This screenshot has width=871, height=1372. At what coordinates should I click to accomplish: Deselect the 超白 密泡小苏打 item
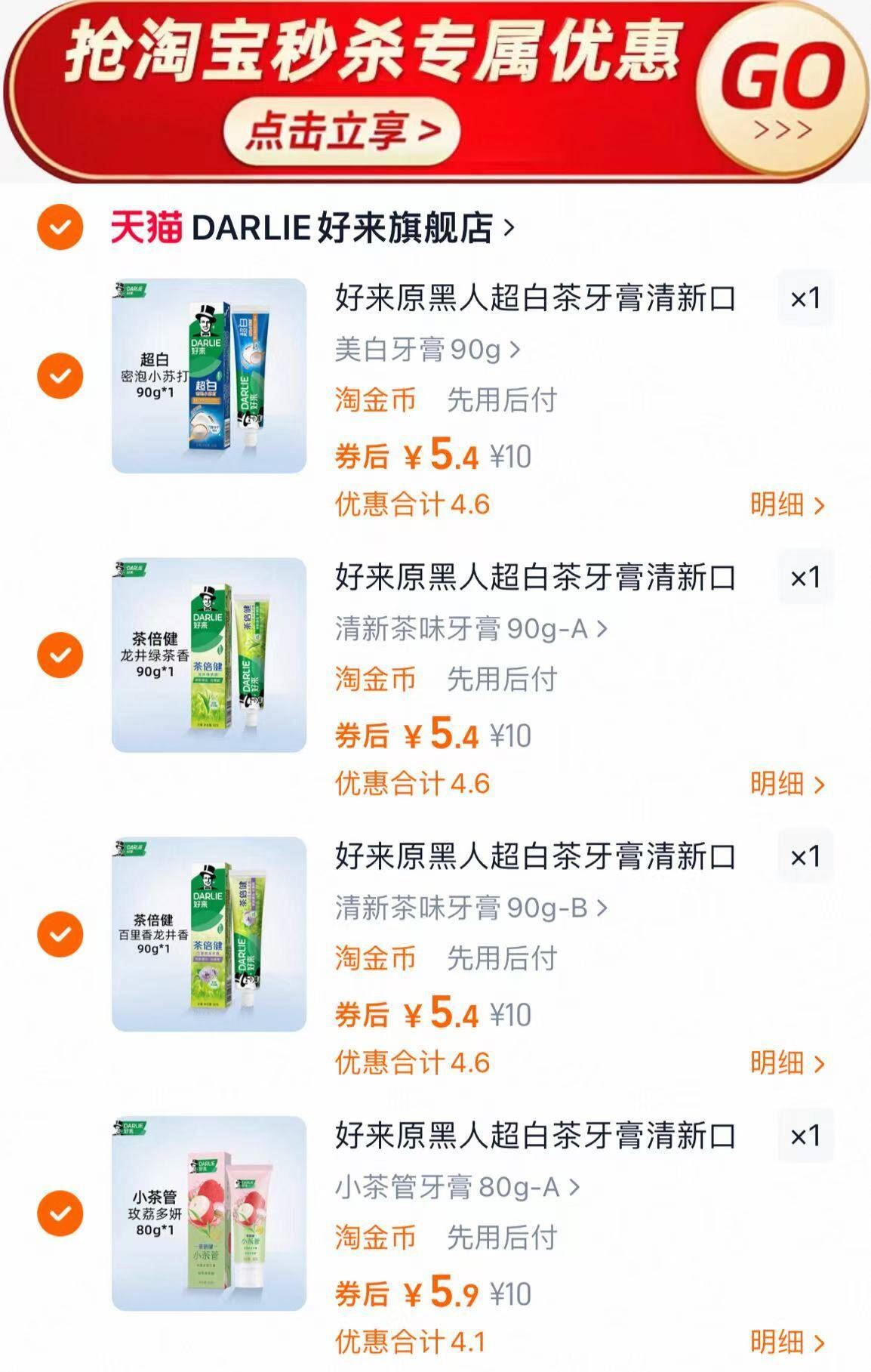[x=59, y=375]
